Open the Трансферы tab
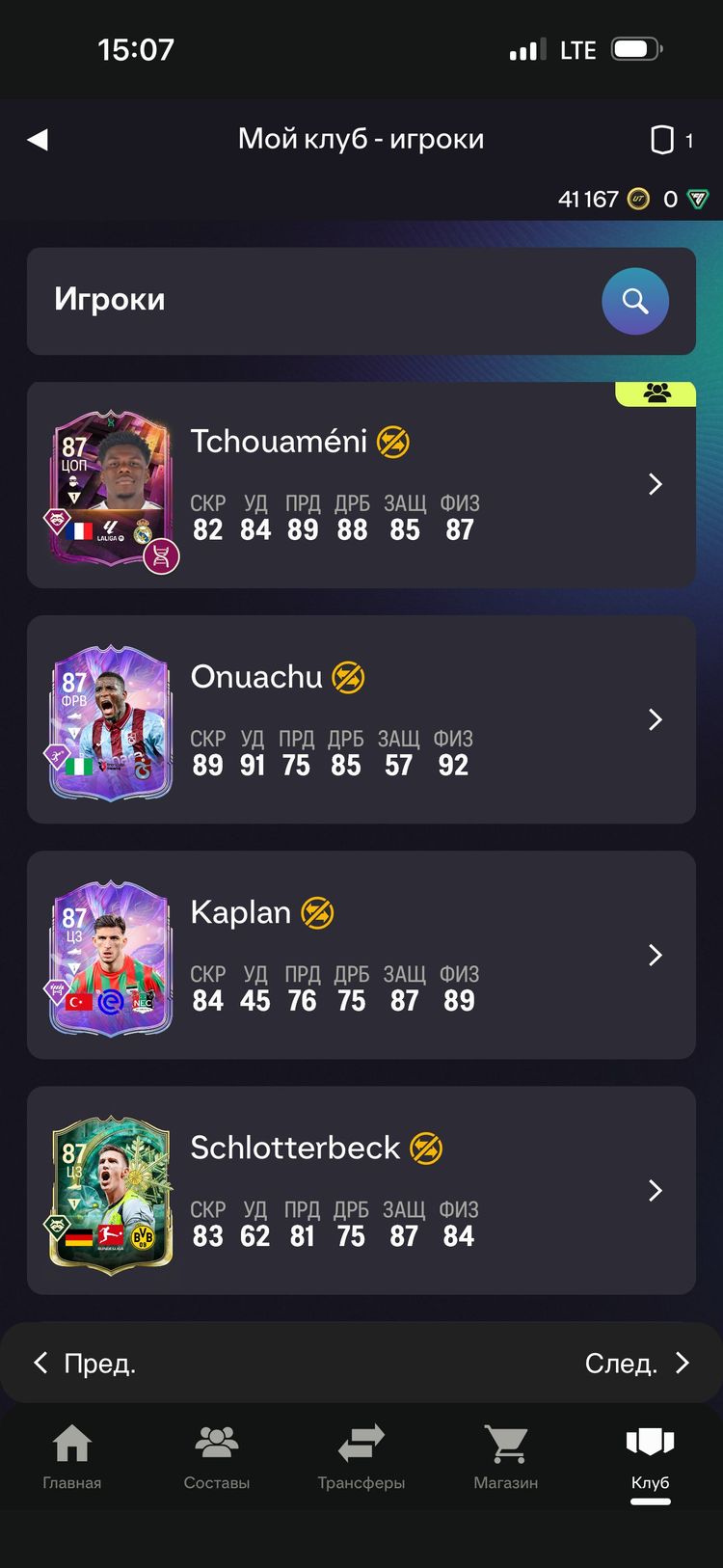 click(x=361, y=1456)
